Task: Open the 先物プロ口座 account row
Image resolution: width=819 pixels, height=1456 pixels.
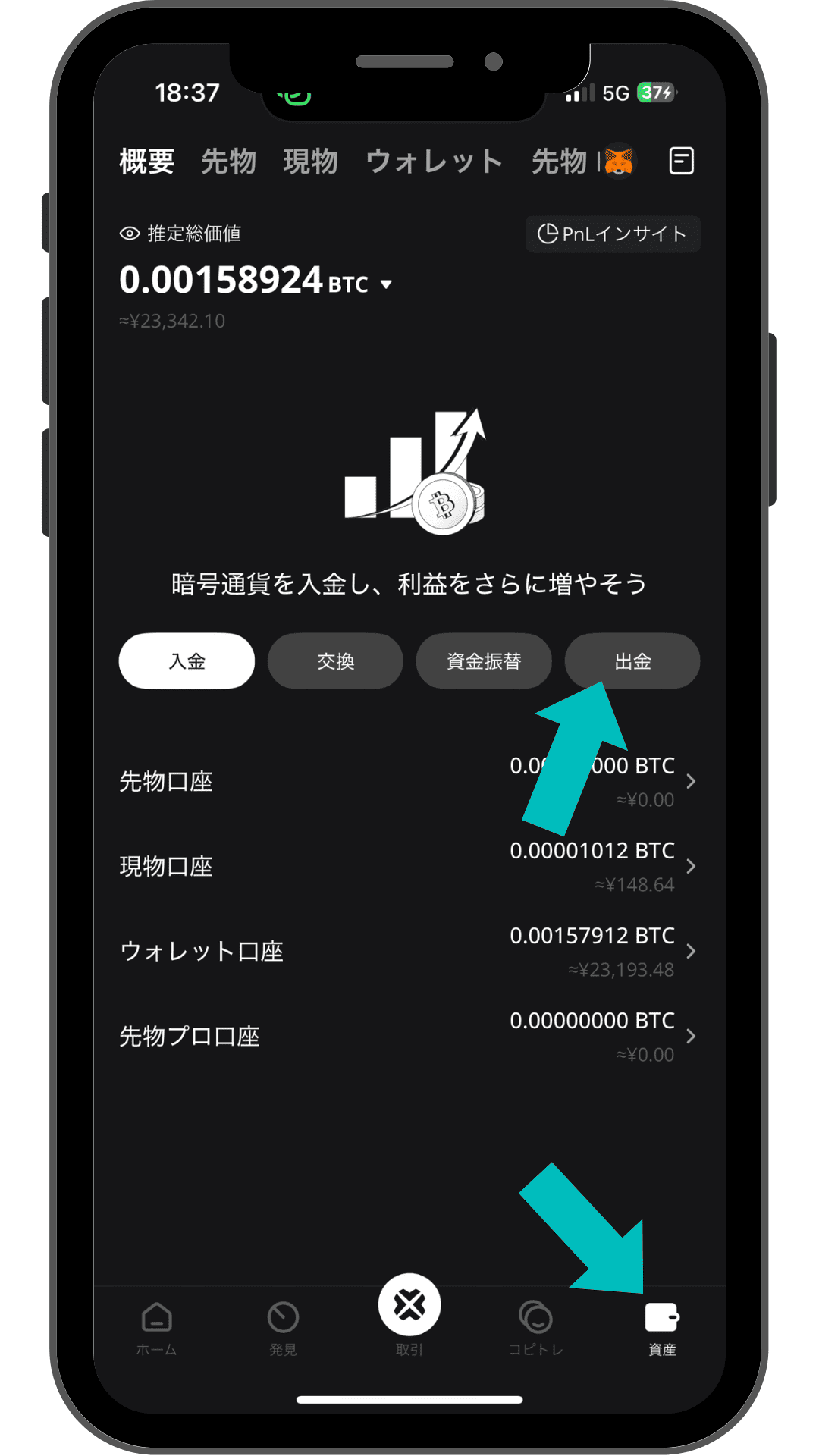Action: (408, 1037)
